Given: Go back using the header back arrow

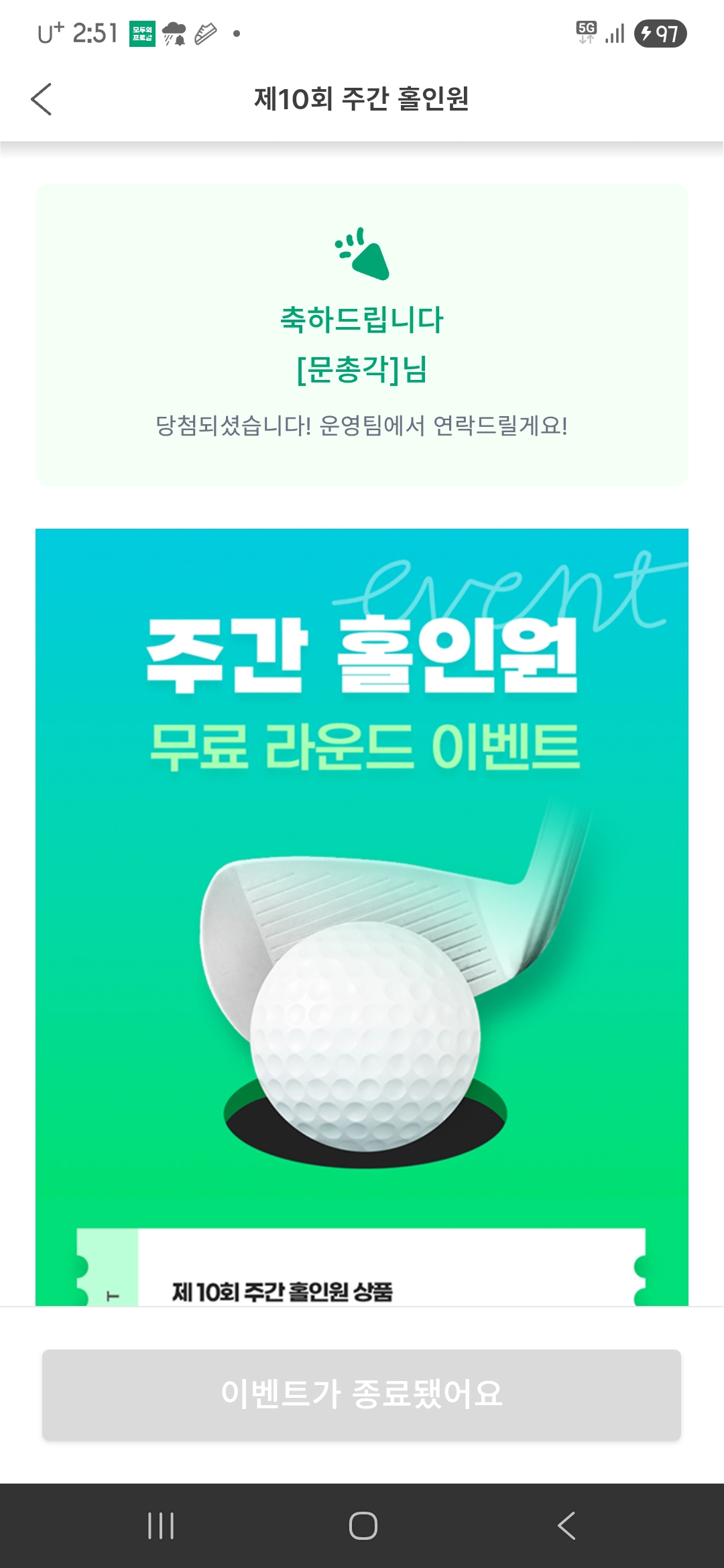Looking at the screenshot, I should point(42,99).
